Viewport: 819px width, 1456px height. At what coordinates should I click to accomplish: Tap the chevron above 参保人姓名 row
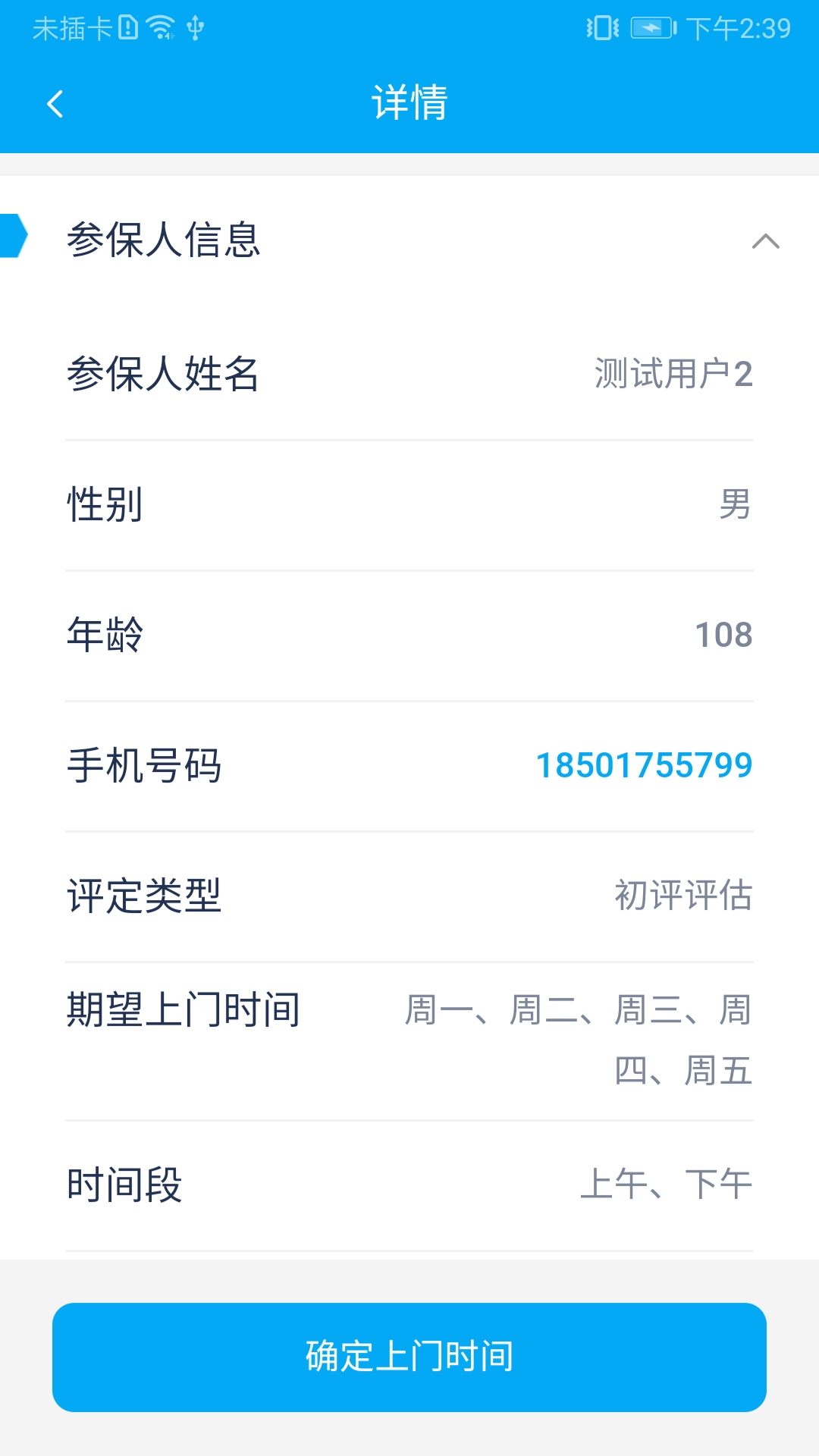[x=765, y=243]
